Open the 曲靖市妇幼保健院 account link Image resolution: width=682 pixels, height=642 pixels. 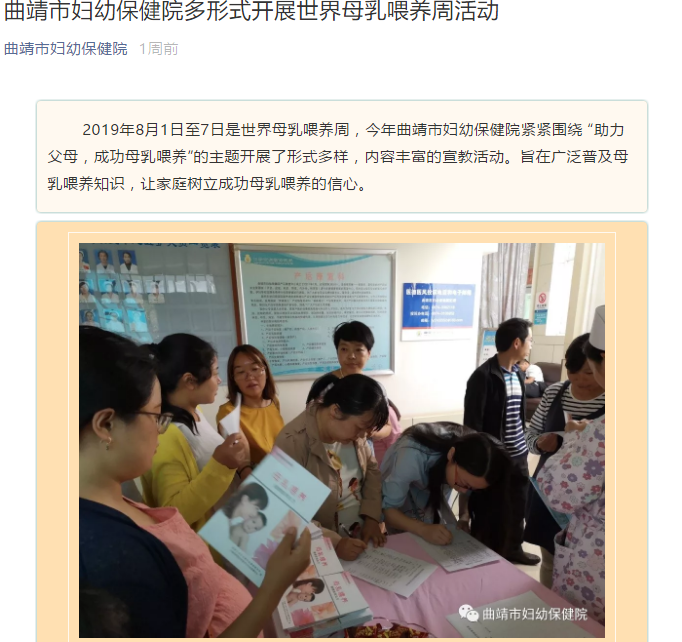66,49
